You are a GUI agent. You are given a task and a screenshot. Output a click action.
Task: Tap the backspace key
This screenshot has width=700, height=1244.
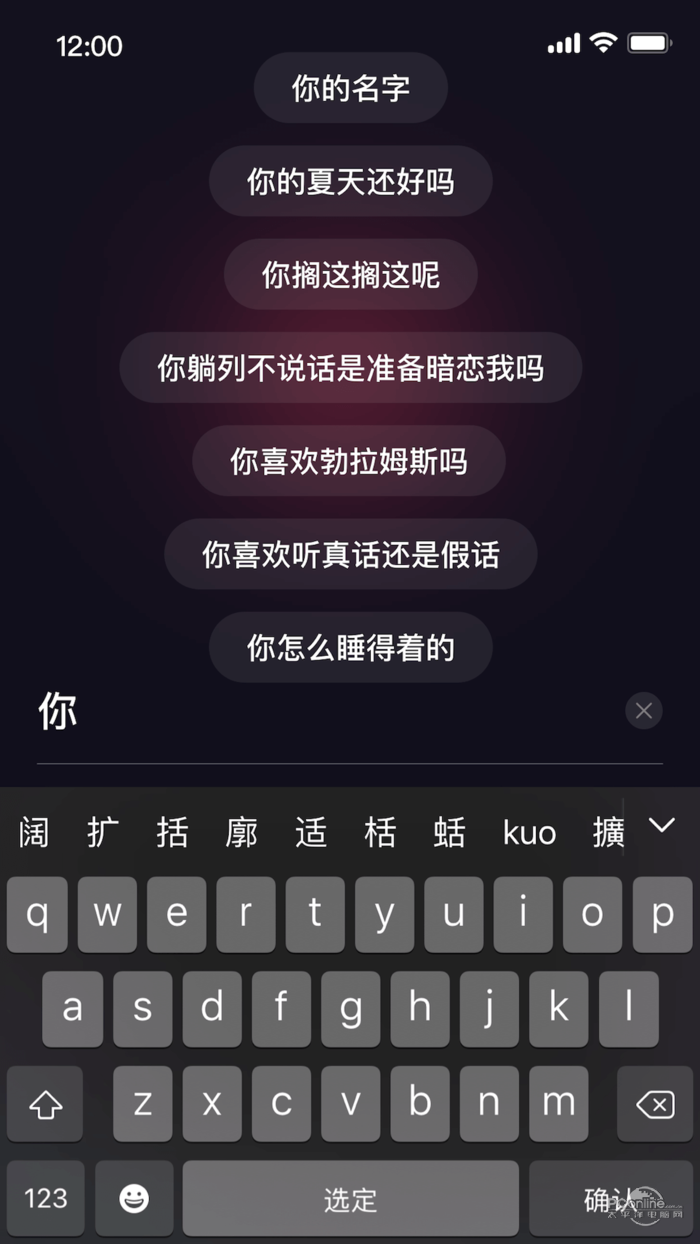(655, 1104)
